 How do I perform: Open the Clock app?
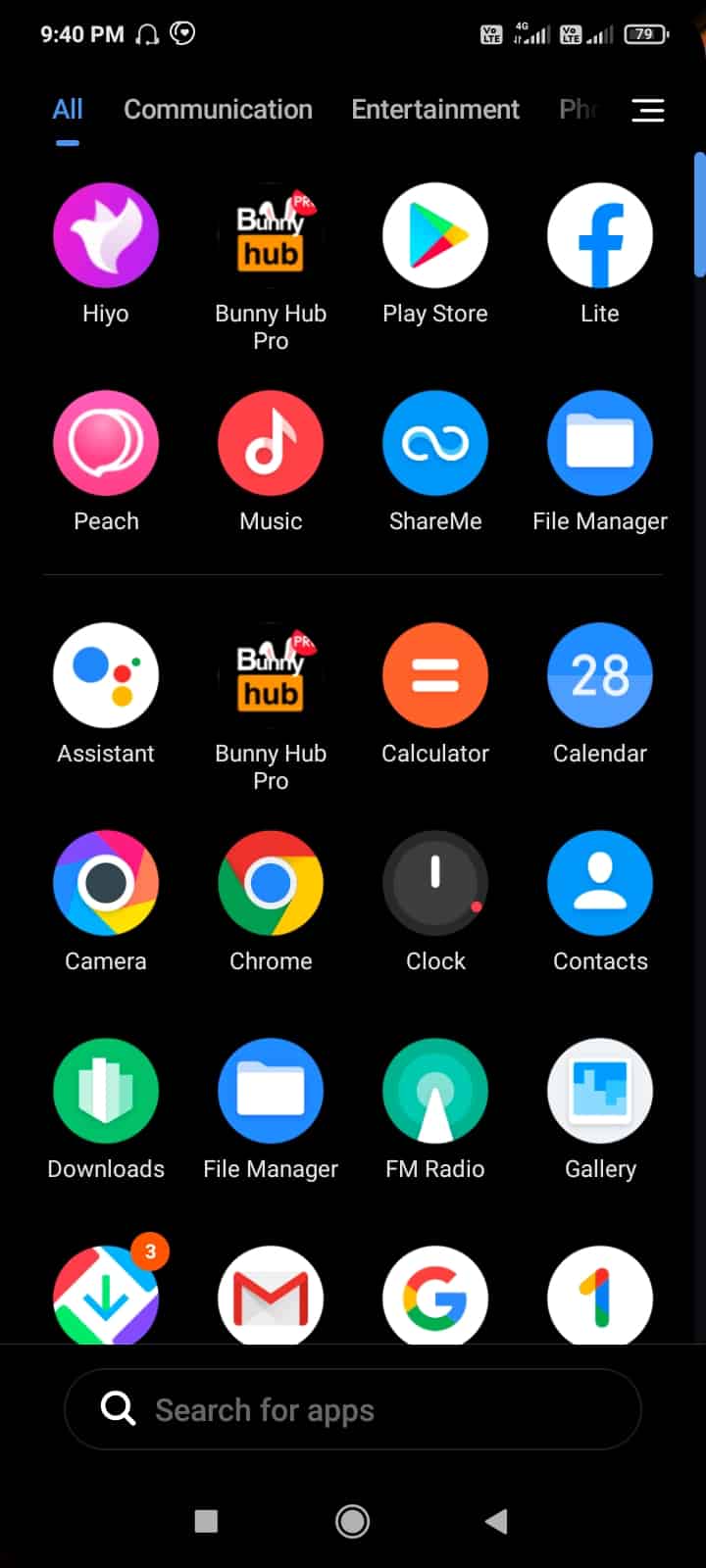tap(435, 883)
